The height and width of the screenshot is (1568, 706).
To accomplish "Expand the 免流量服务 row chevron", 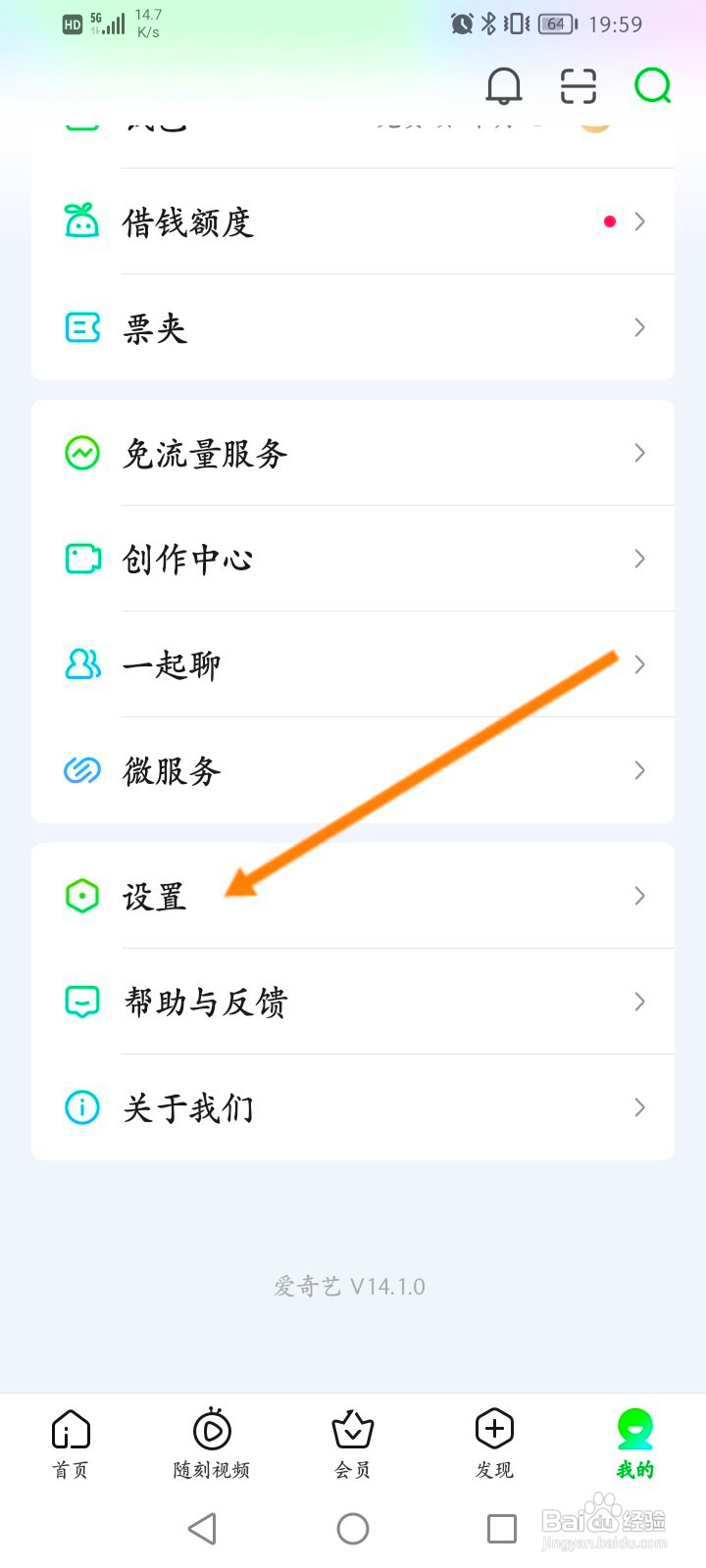I will [639, 453].
